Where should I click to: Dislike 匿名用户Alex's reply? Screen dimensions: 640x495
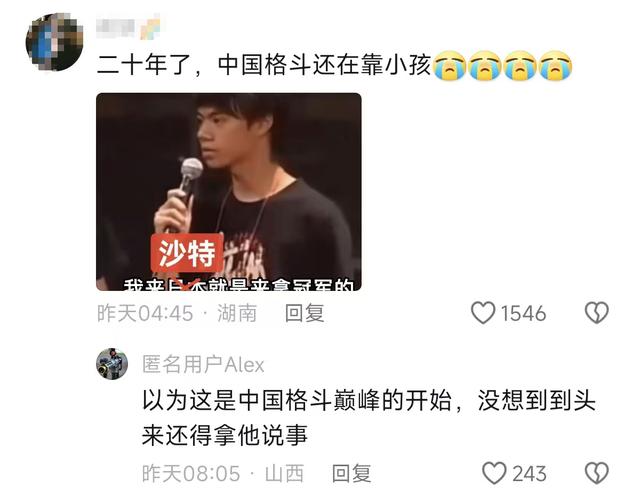tap(596, 473)
